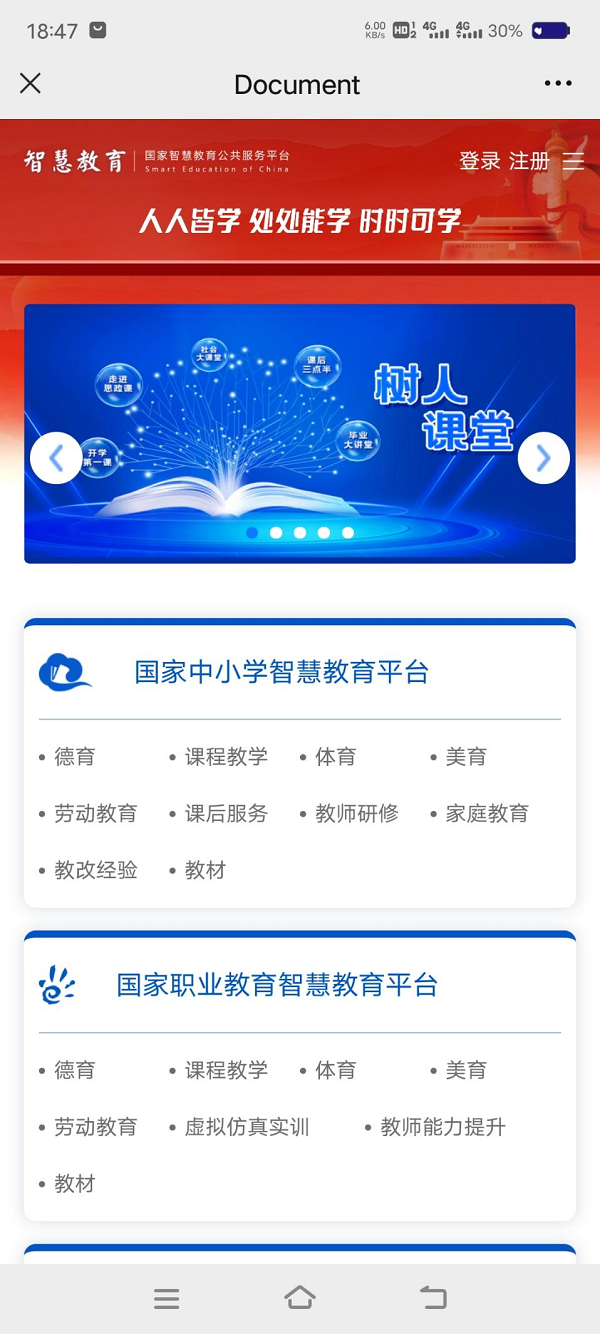This screenshot has width=600, height=1334.
Task: Open 课程教学 under 职业教育 platform
Action: (226, 1071)
